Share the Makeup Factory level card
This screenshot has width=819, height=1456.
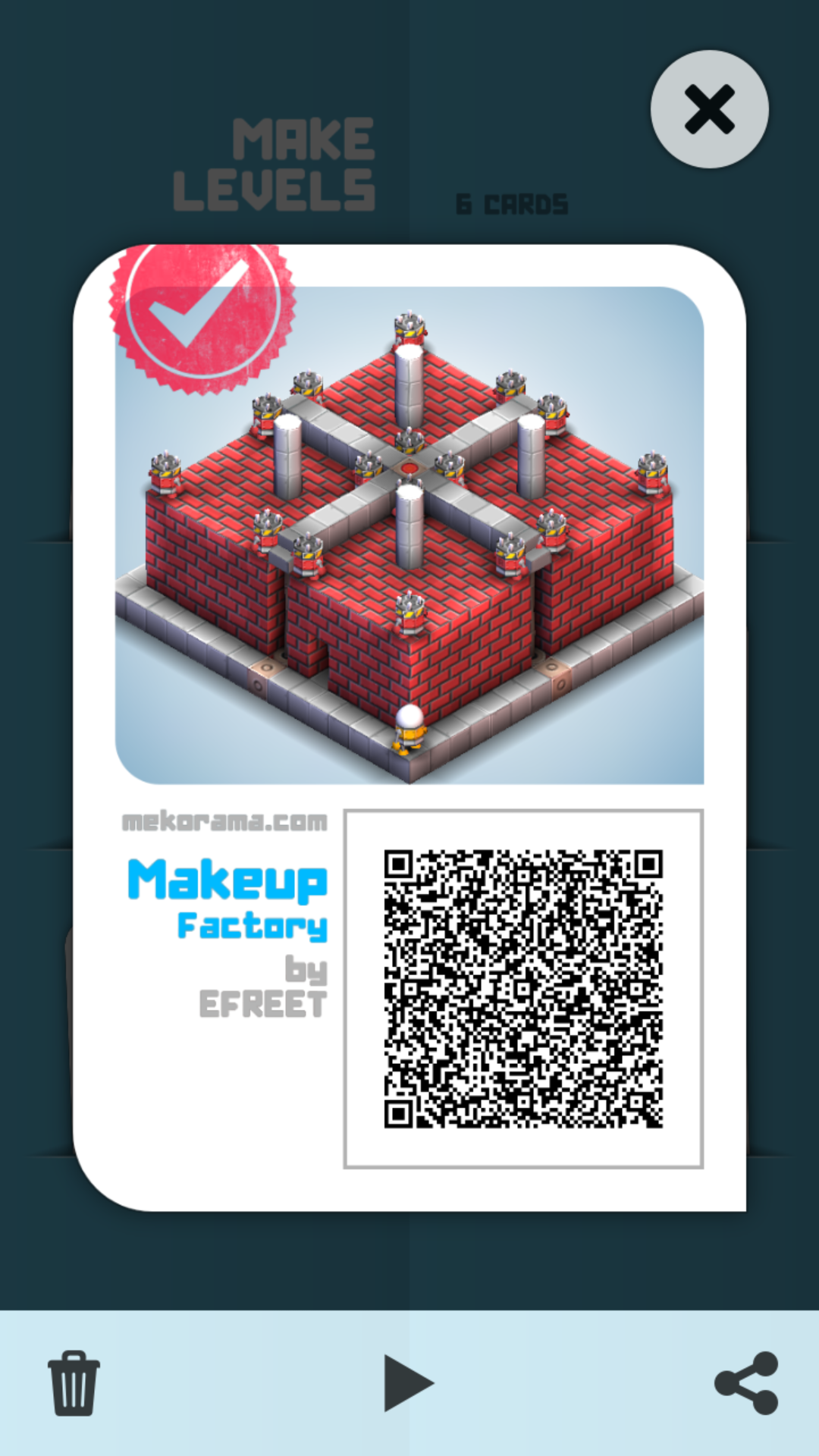click(747, 1382)
